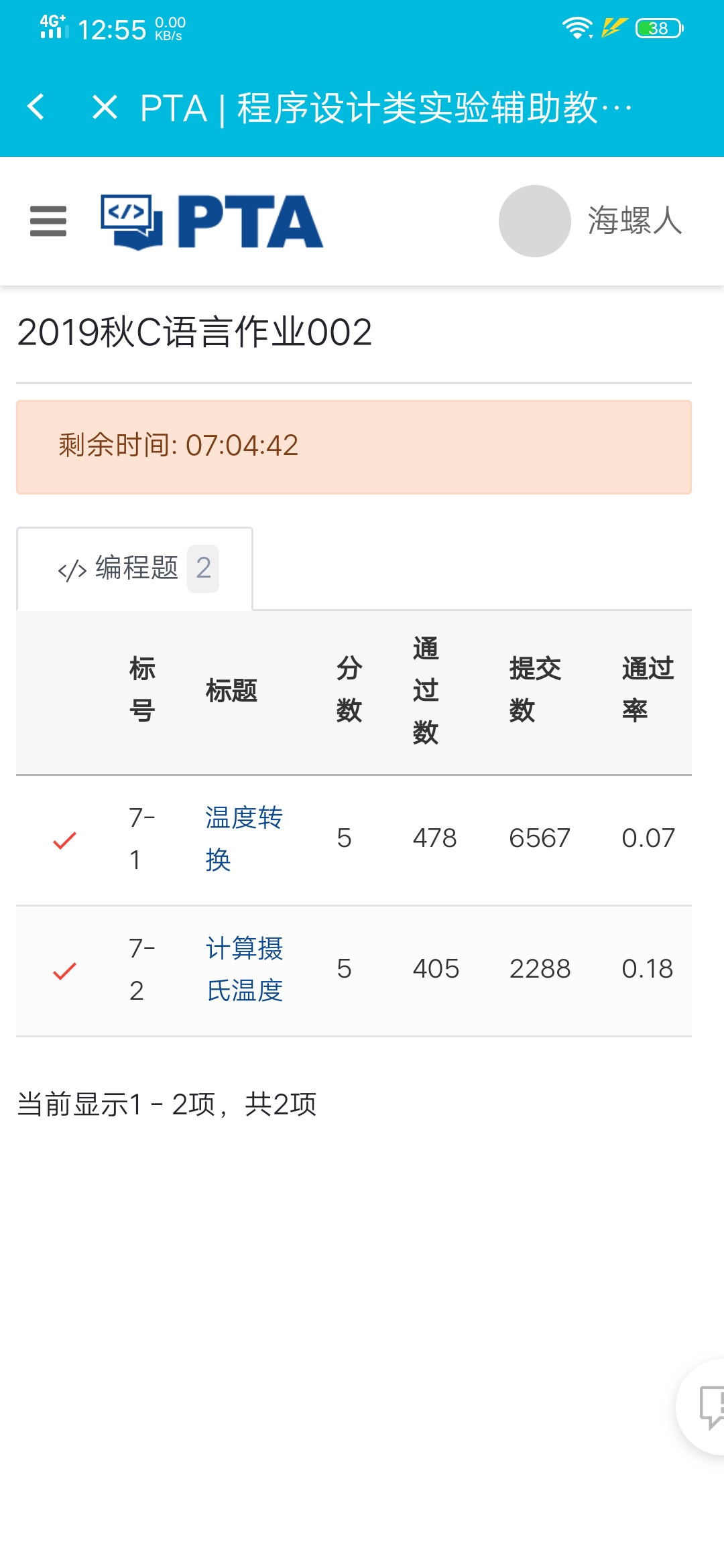Open the 海螺人 user profile

pos(590,221)
